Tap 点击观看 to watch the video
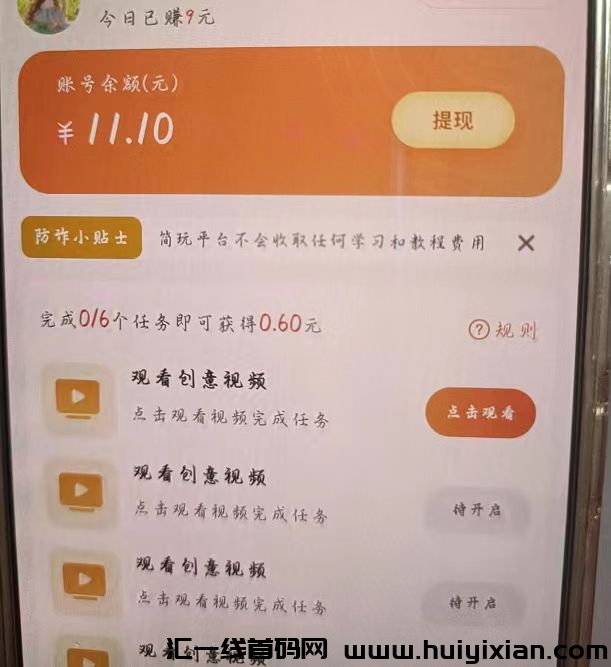611x667 pixels. (480, 413)
